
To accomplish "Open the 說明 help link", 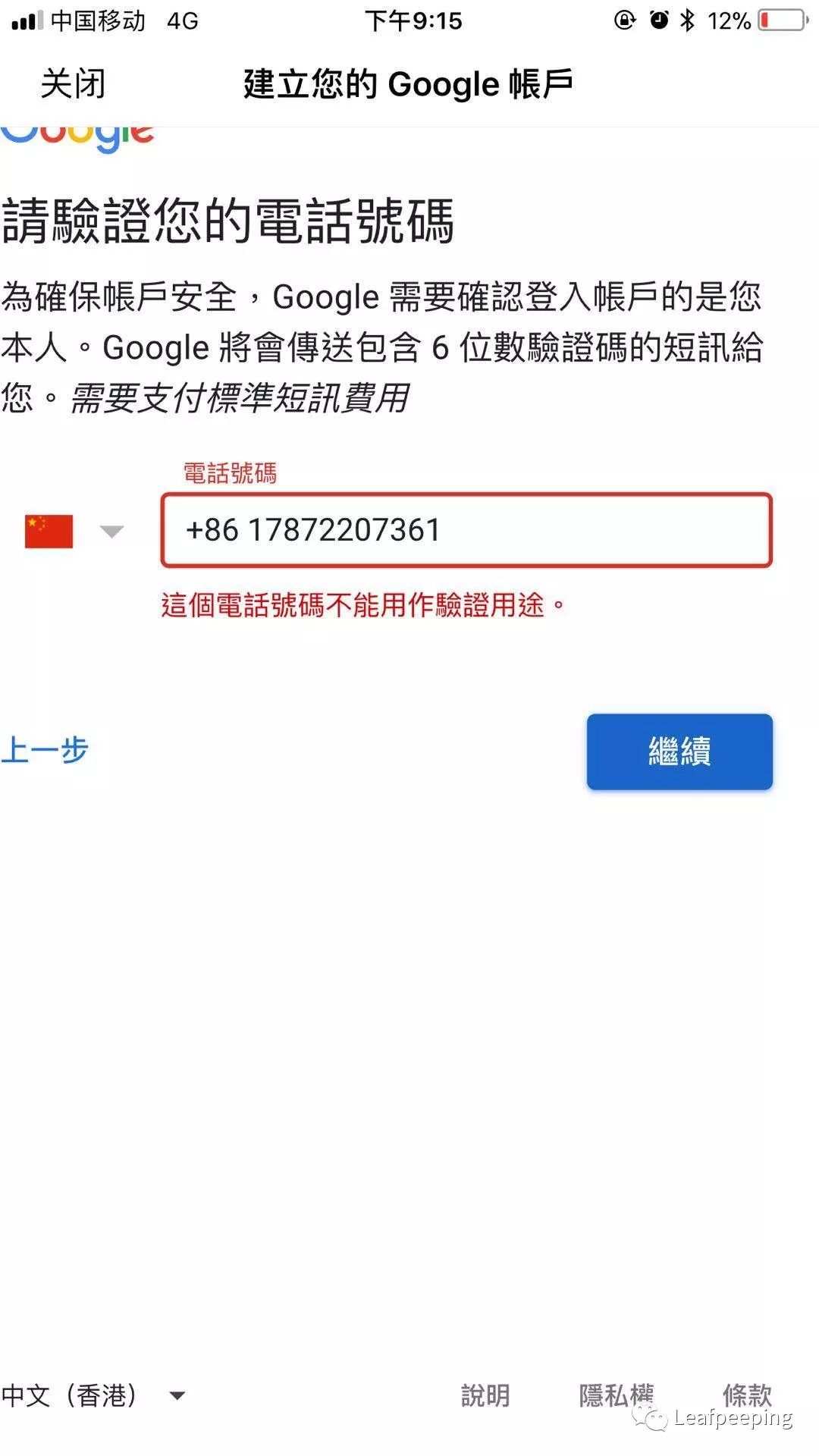I will [485, 1395].
